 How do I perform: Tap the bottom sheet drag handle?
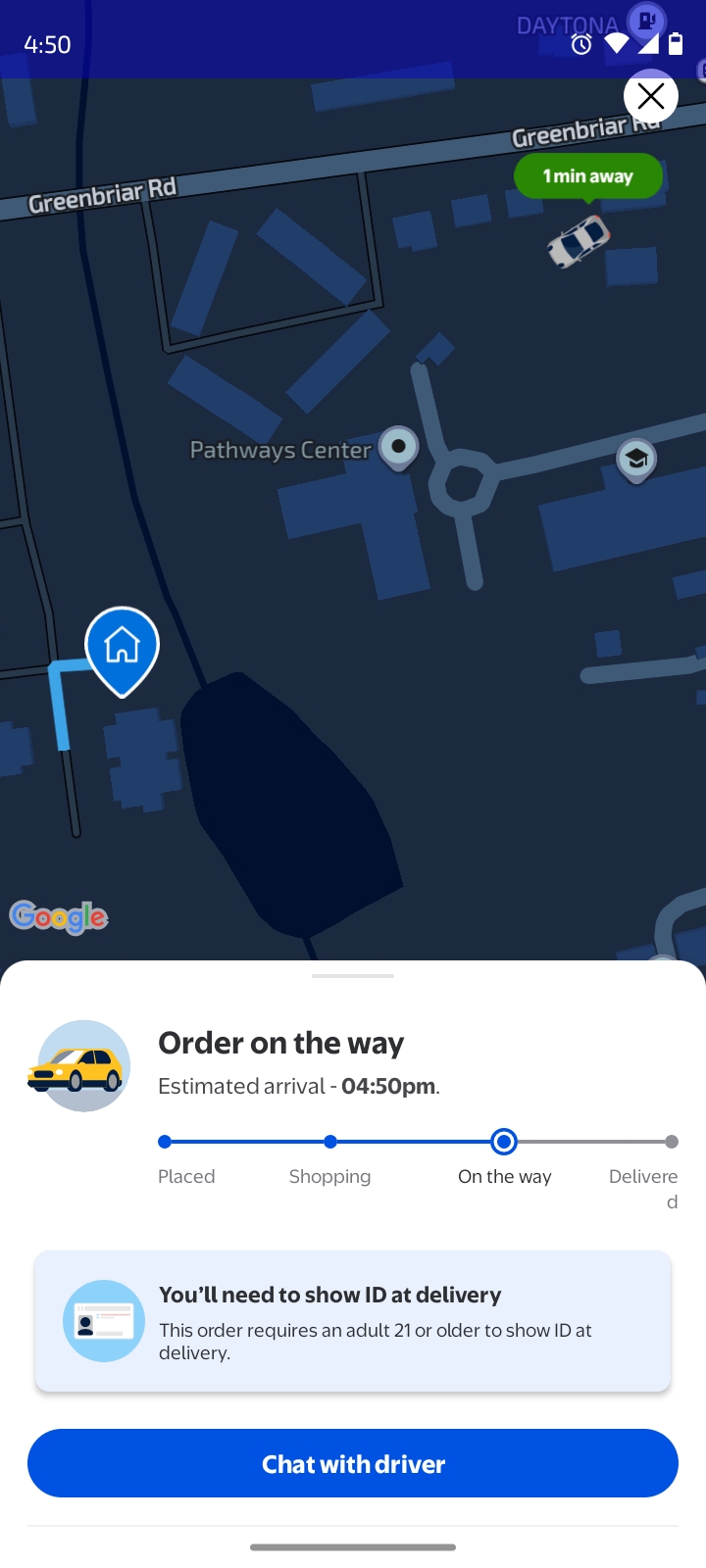[x=353, y=976]
